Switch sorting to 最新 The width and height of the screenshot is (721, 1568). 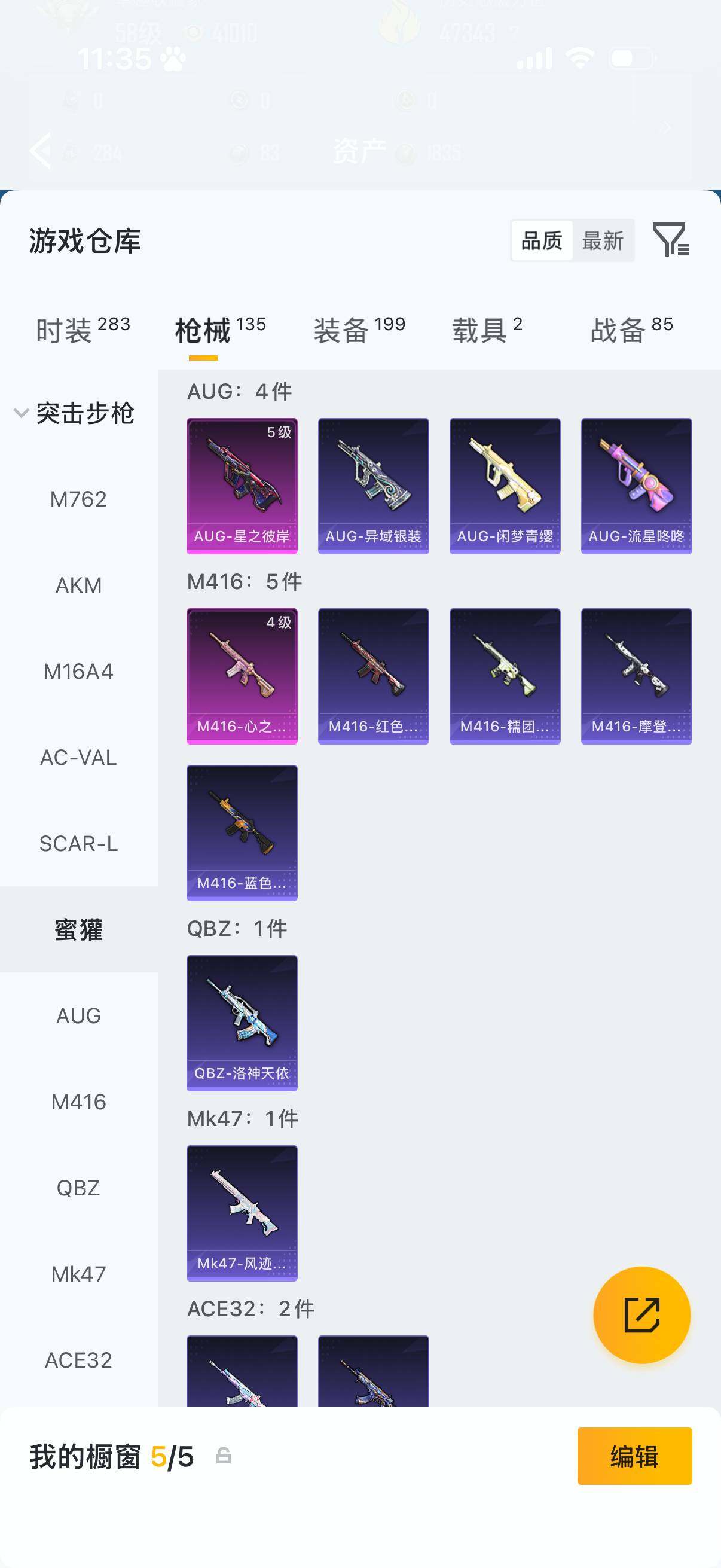pos(603,240)
